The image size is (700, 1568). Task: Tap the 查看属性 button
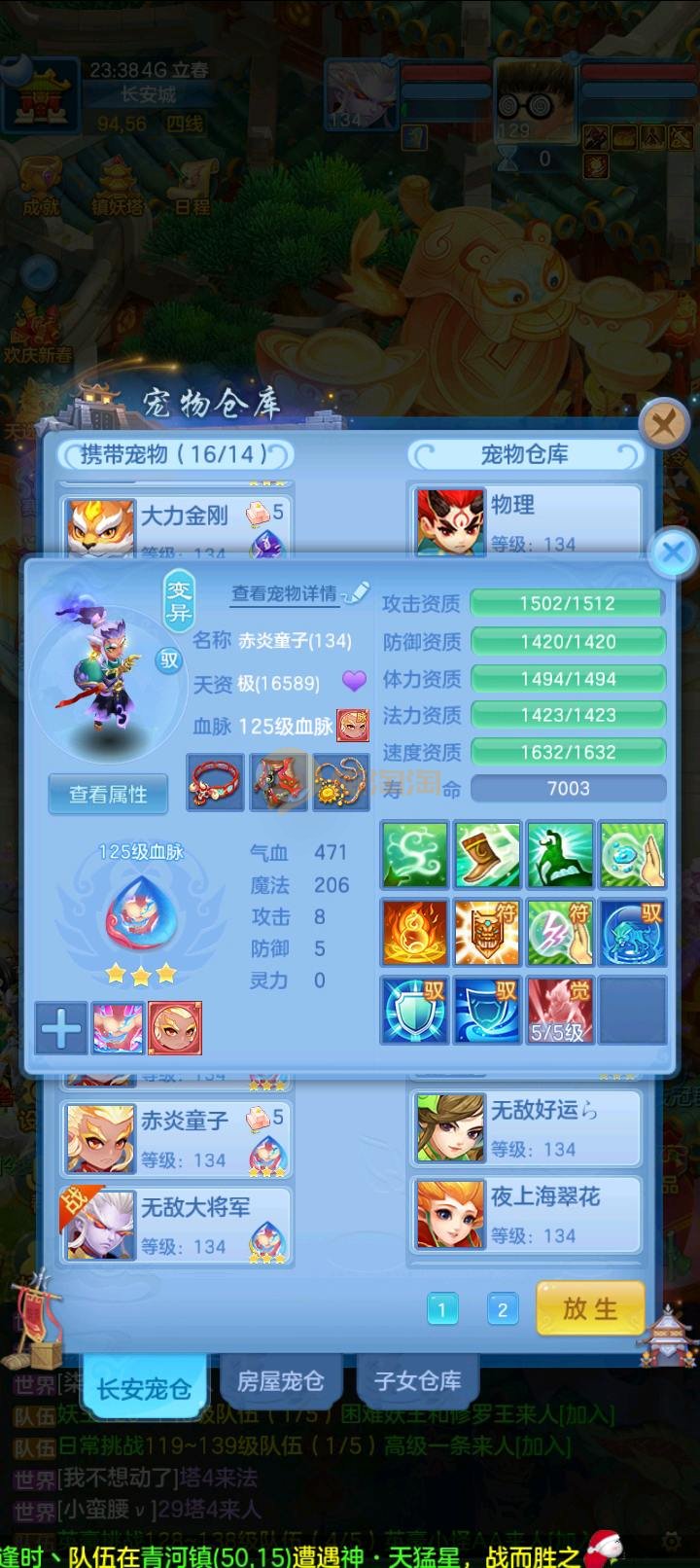108,794
